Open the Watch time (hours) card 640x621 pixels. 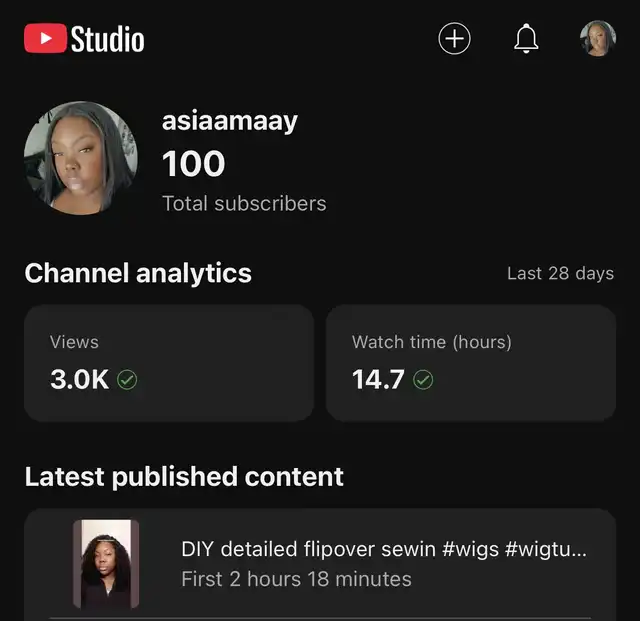pos(470,362)
